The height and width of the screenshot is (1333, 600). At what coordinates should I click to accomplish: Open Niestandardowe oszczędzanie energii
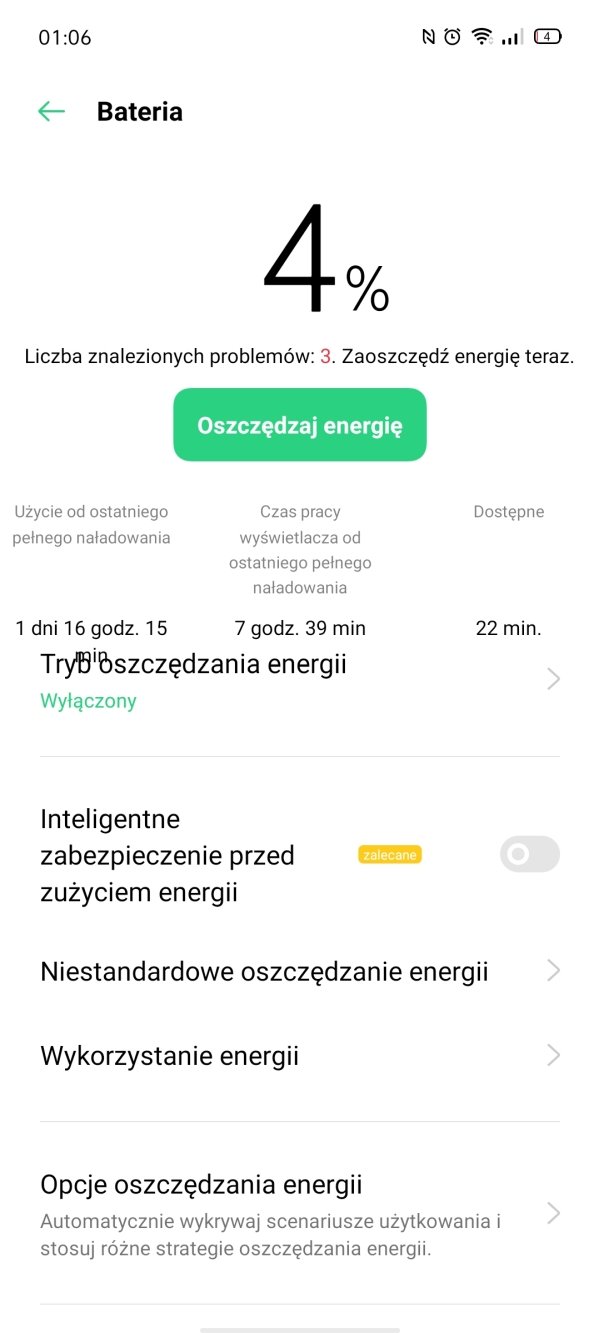tap(300, 971)
